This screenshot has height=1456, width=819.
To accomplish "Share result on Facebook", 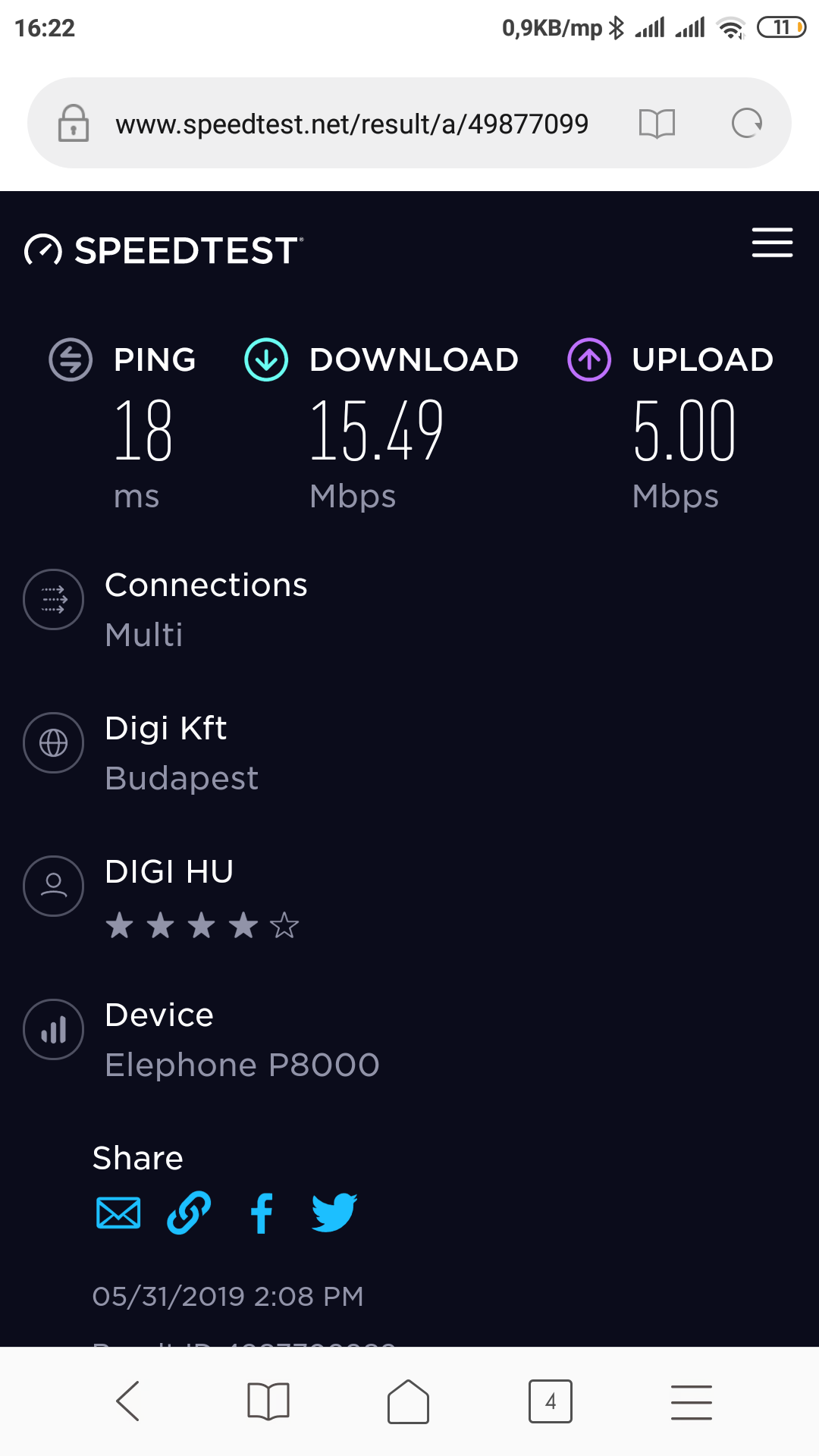I will pos(262,1213).
